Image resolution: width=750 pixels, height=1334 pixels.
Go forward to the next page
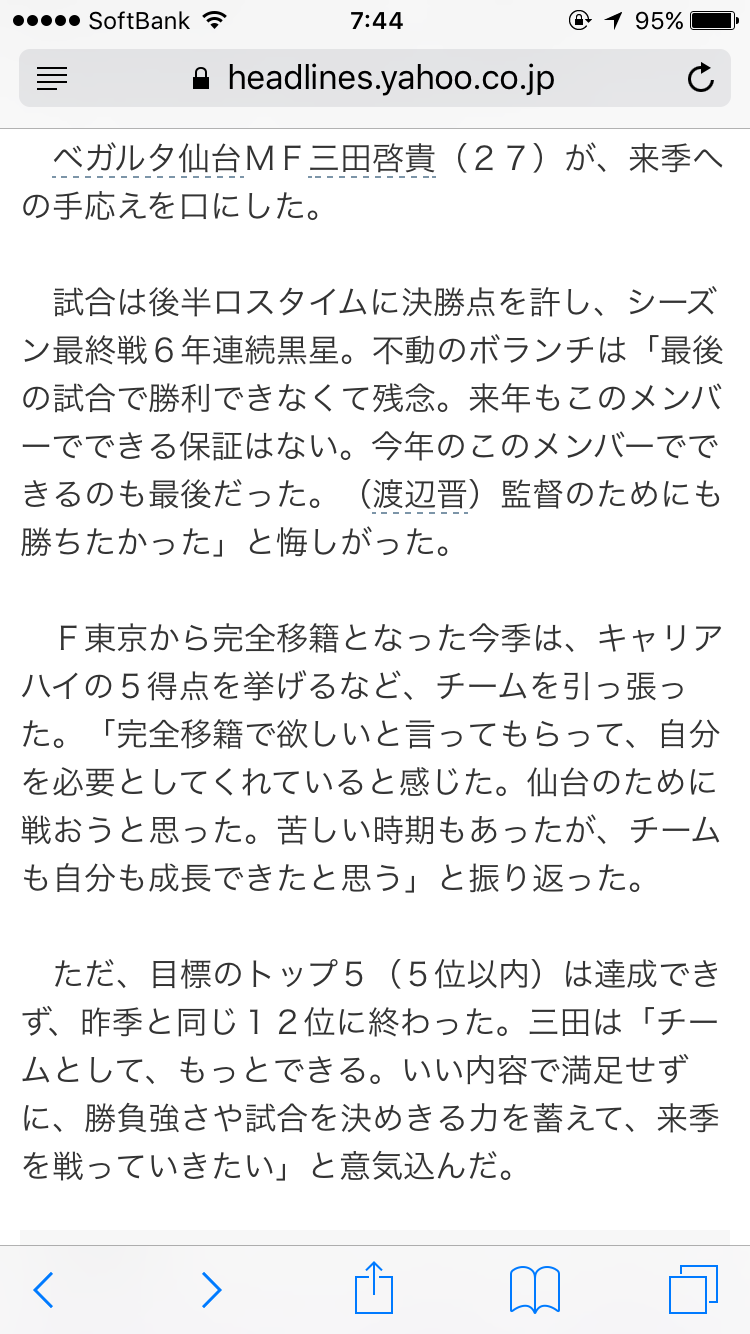coord(210,1289)
